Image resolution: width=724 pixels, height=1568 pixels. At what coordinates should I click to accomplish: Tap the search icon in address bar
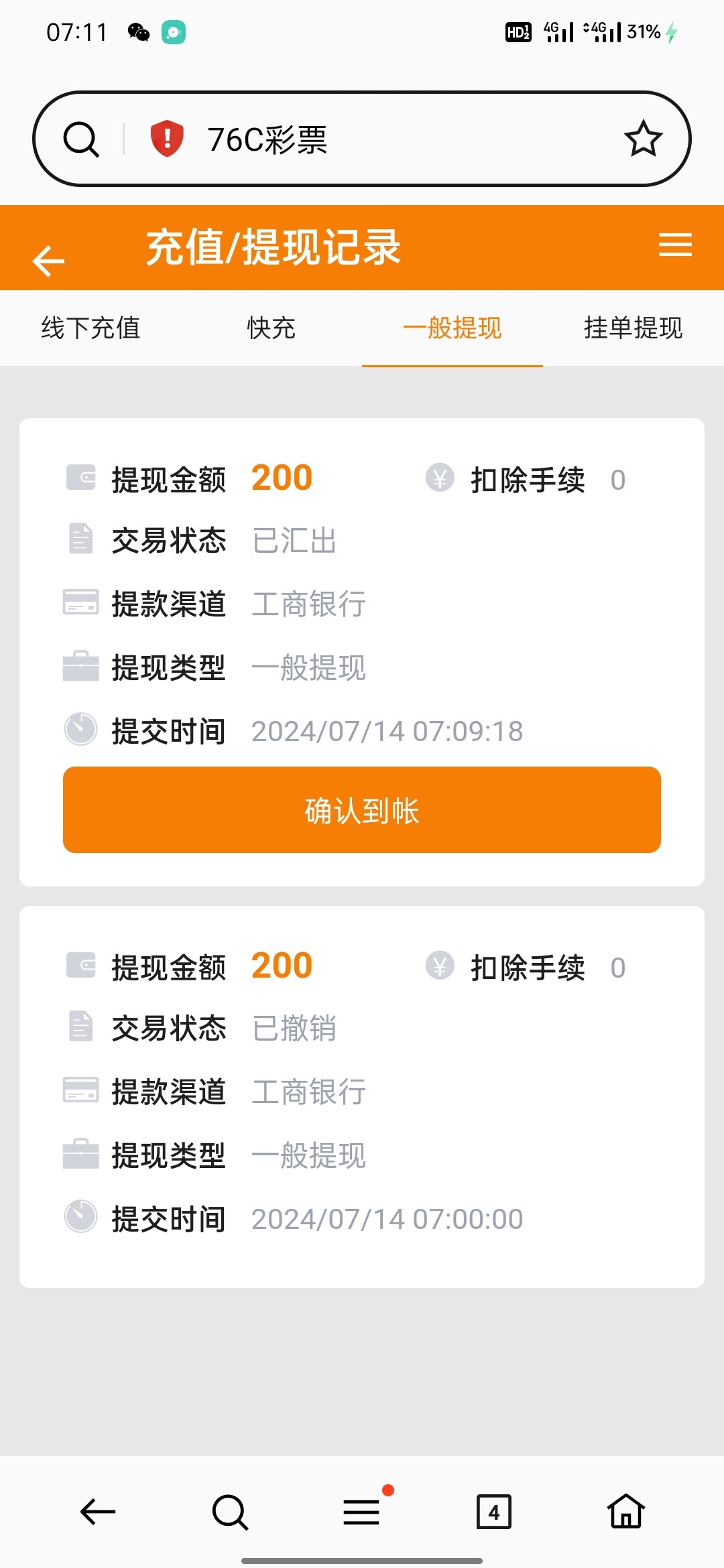[x=81, y=139]
